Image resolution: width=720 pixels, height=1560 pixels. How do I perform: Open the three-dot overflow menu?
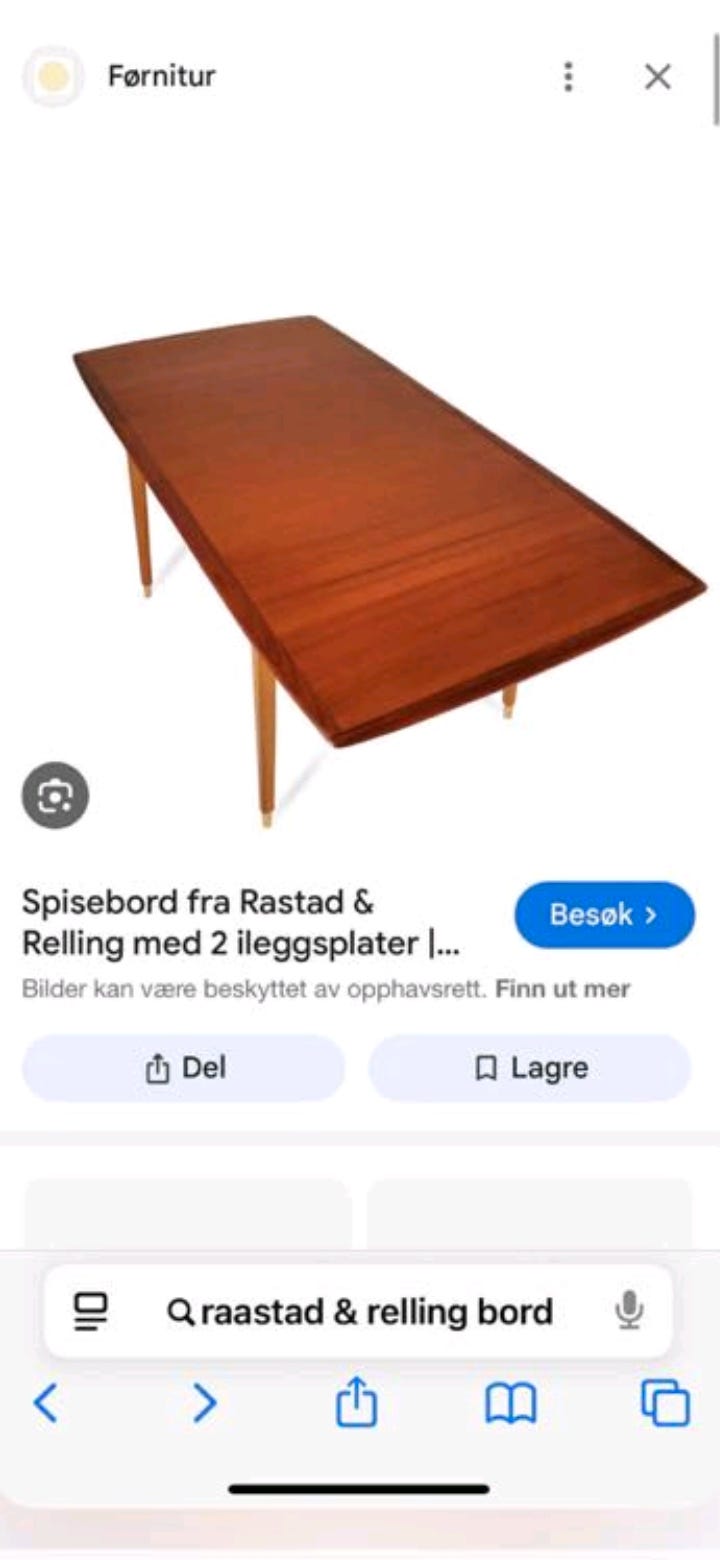[567, 75]
